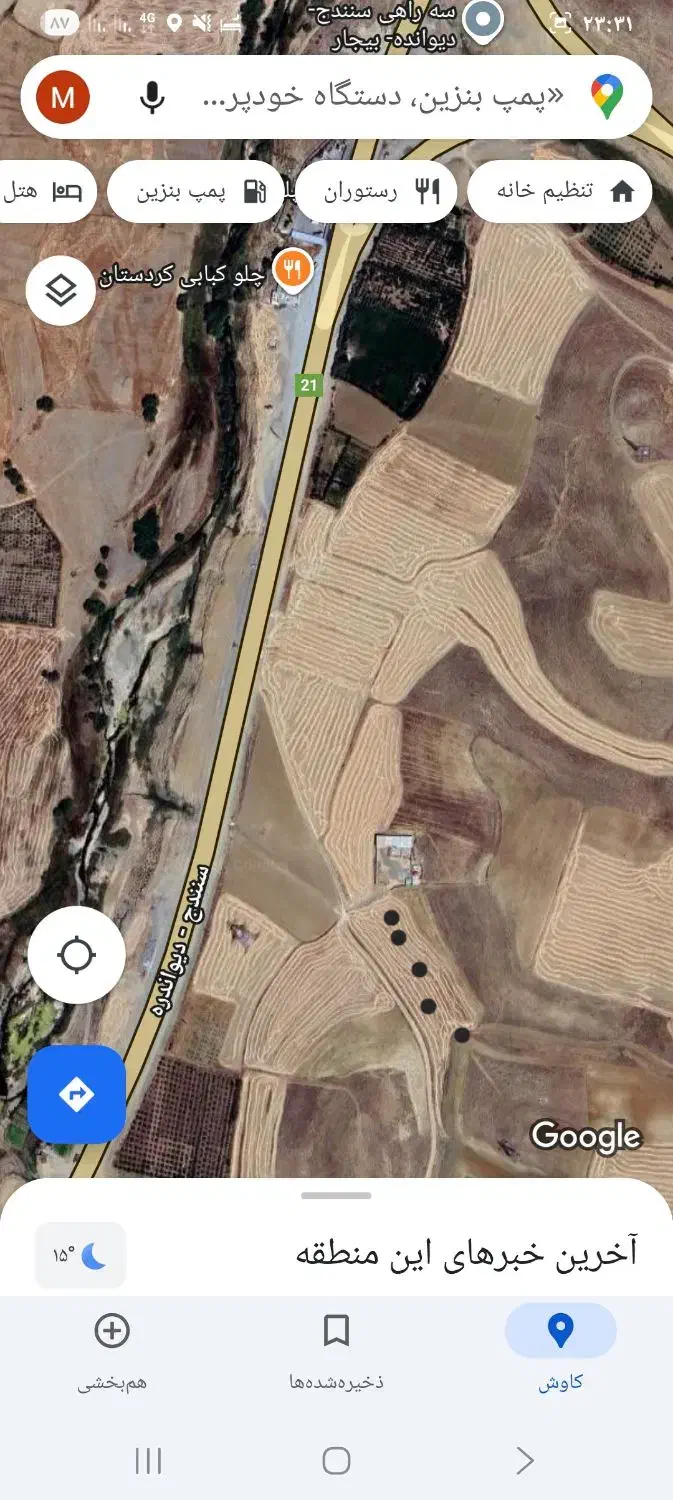Switch to the ذخیره‌شده‌ها tab
Viewport: 673px width, 1500px height.
[336, 1352]
